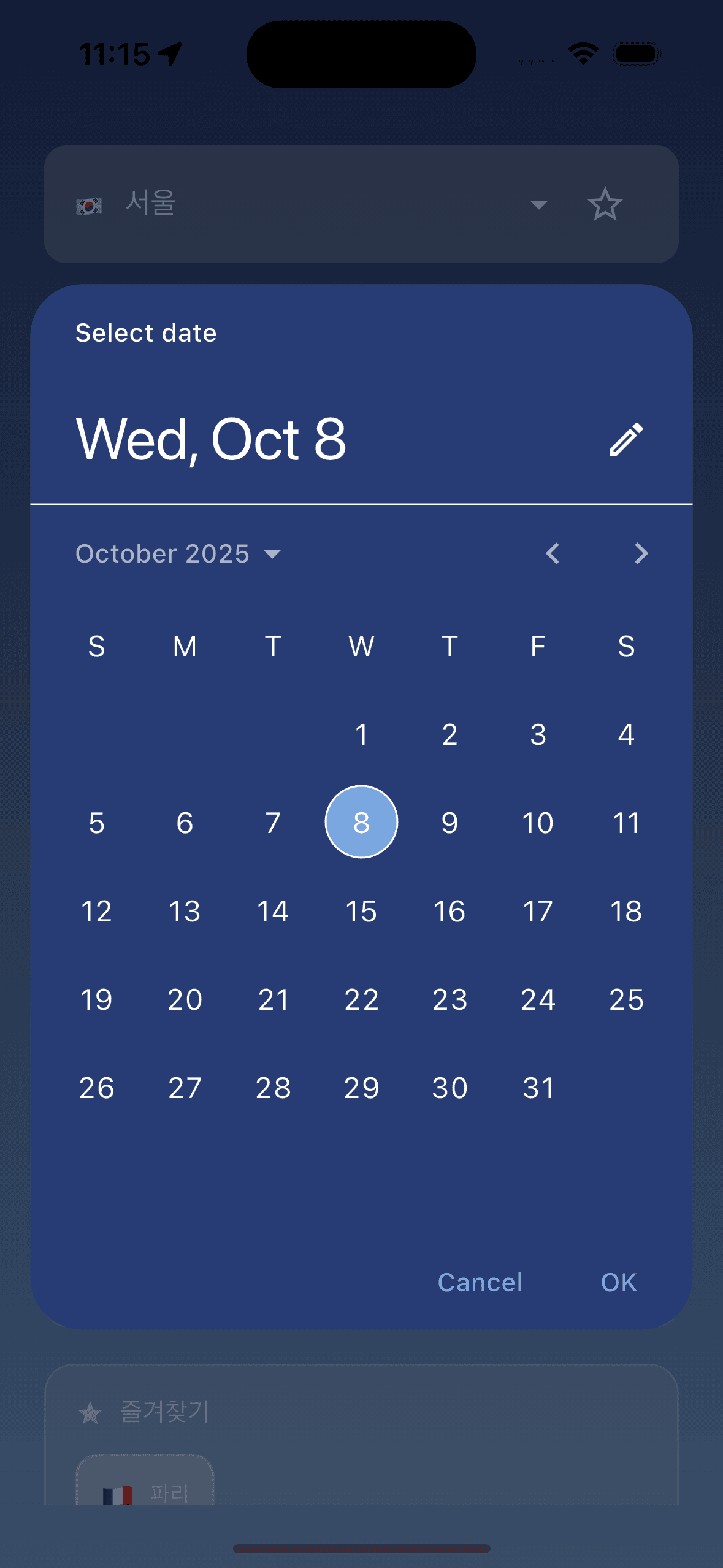
Task: Select October 18
Action: click(626, 911)
